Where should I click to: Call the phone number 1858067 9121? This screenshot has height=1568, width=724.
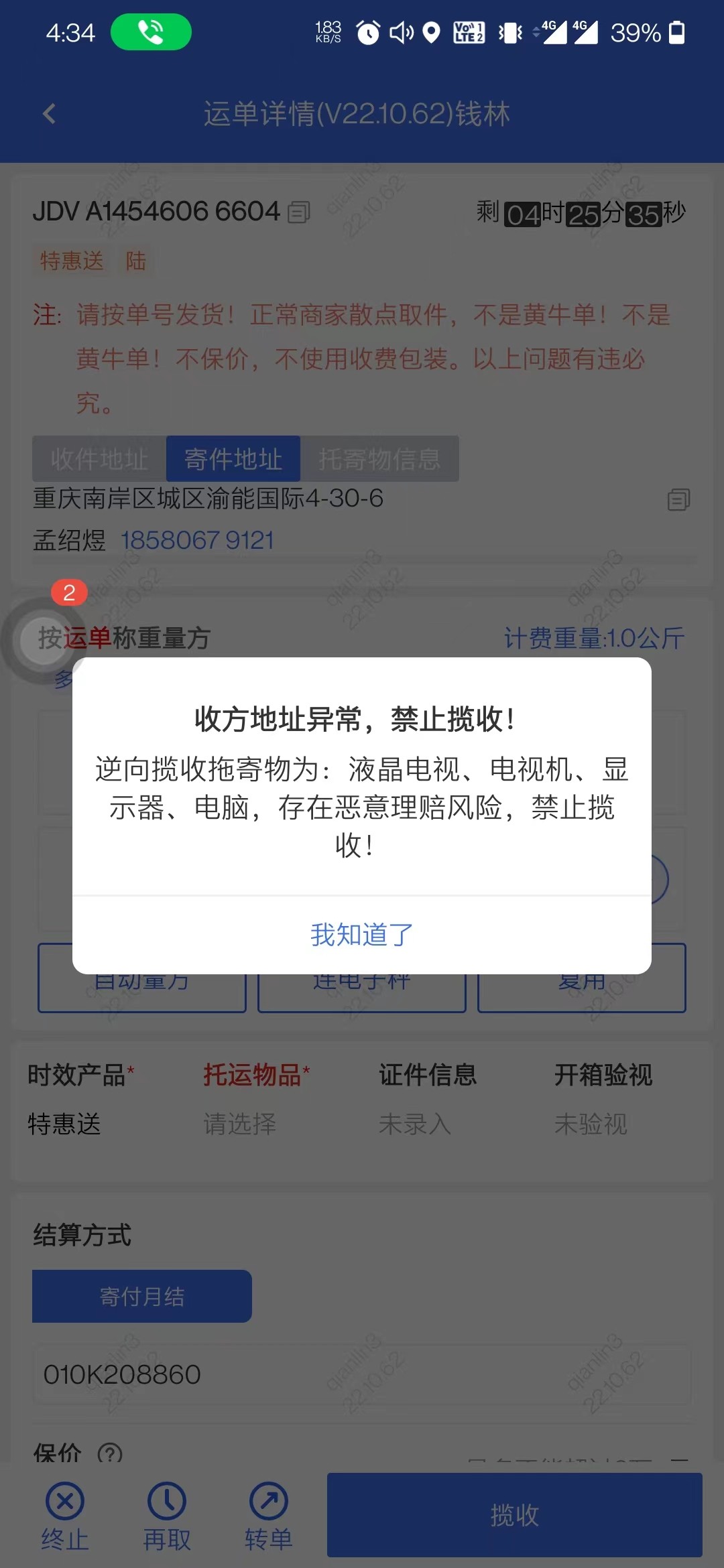pyautogui.click(x=197, y=540)
